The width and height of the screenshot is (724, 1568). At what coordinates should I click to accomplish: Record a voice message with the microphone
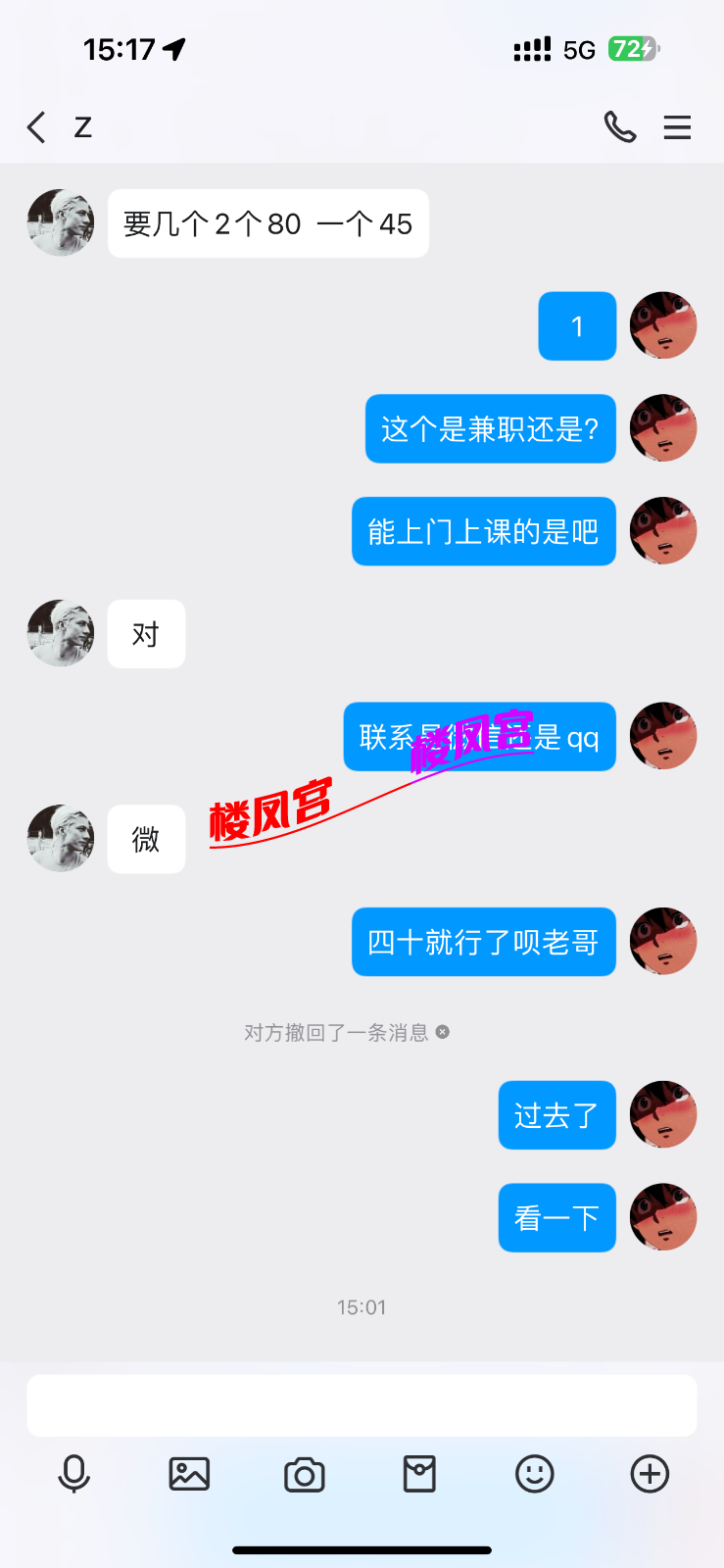pyautogui.click(x=74, y=1474)
